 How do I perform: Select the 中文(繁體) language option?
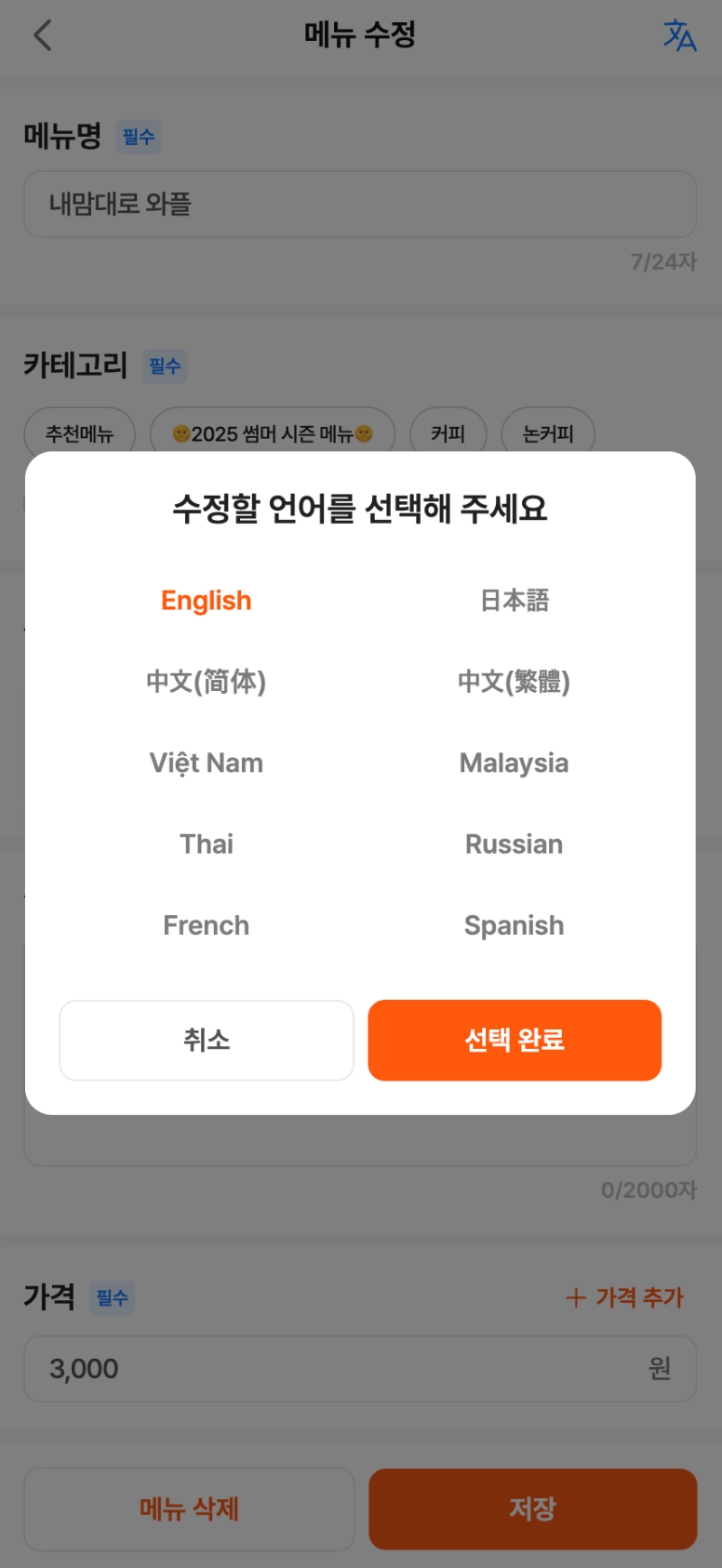click(515, 682)
